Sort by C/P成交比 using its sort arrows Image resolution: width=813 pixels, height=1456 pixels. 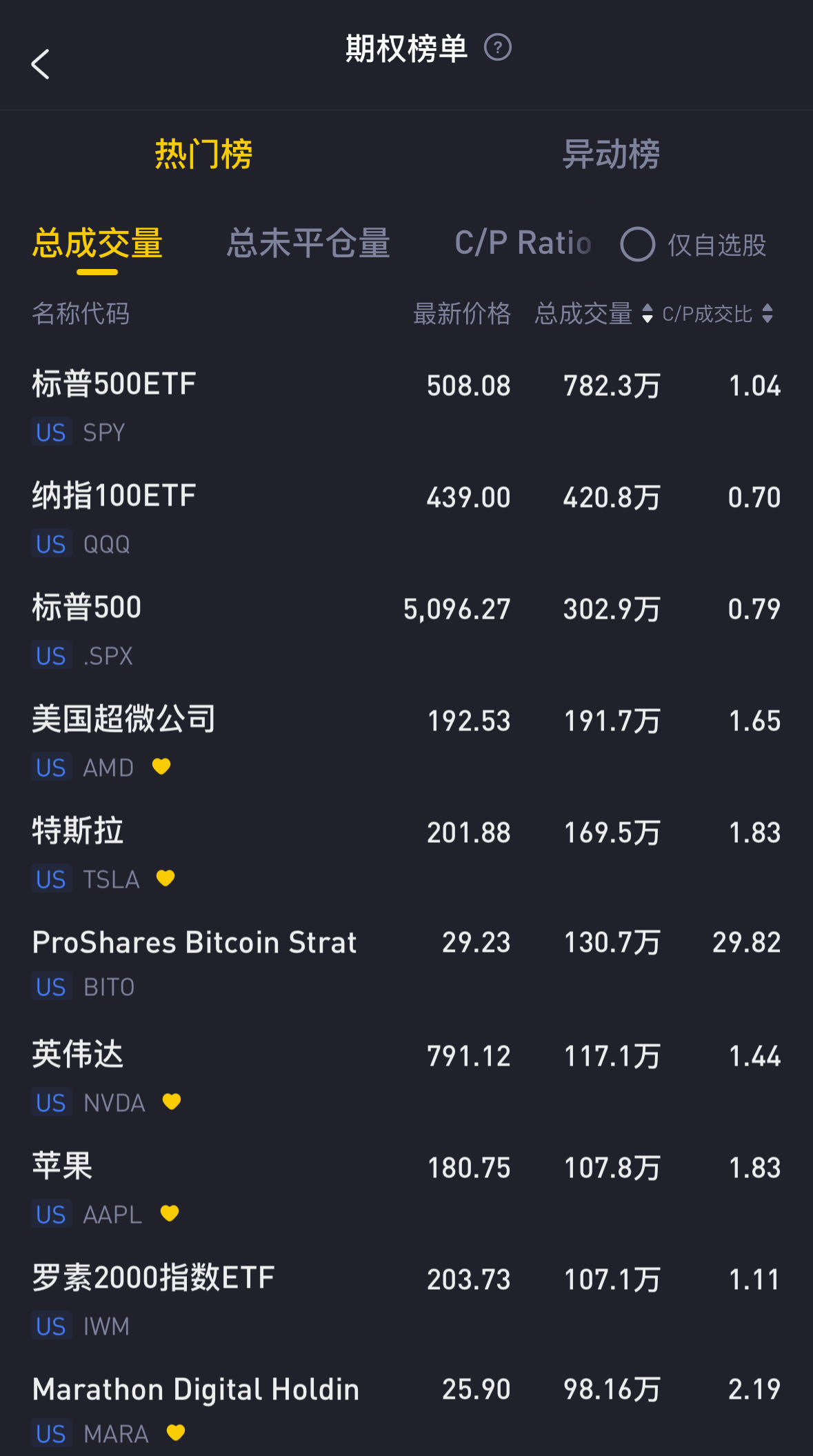767,315
